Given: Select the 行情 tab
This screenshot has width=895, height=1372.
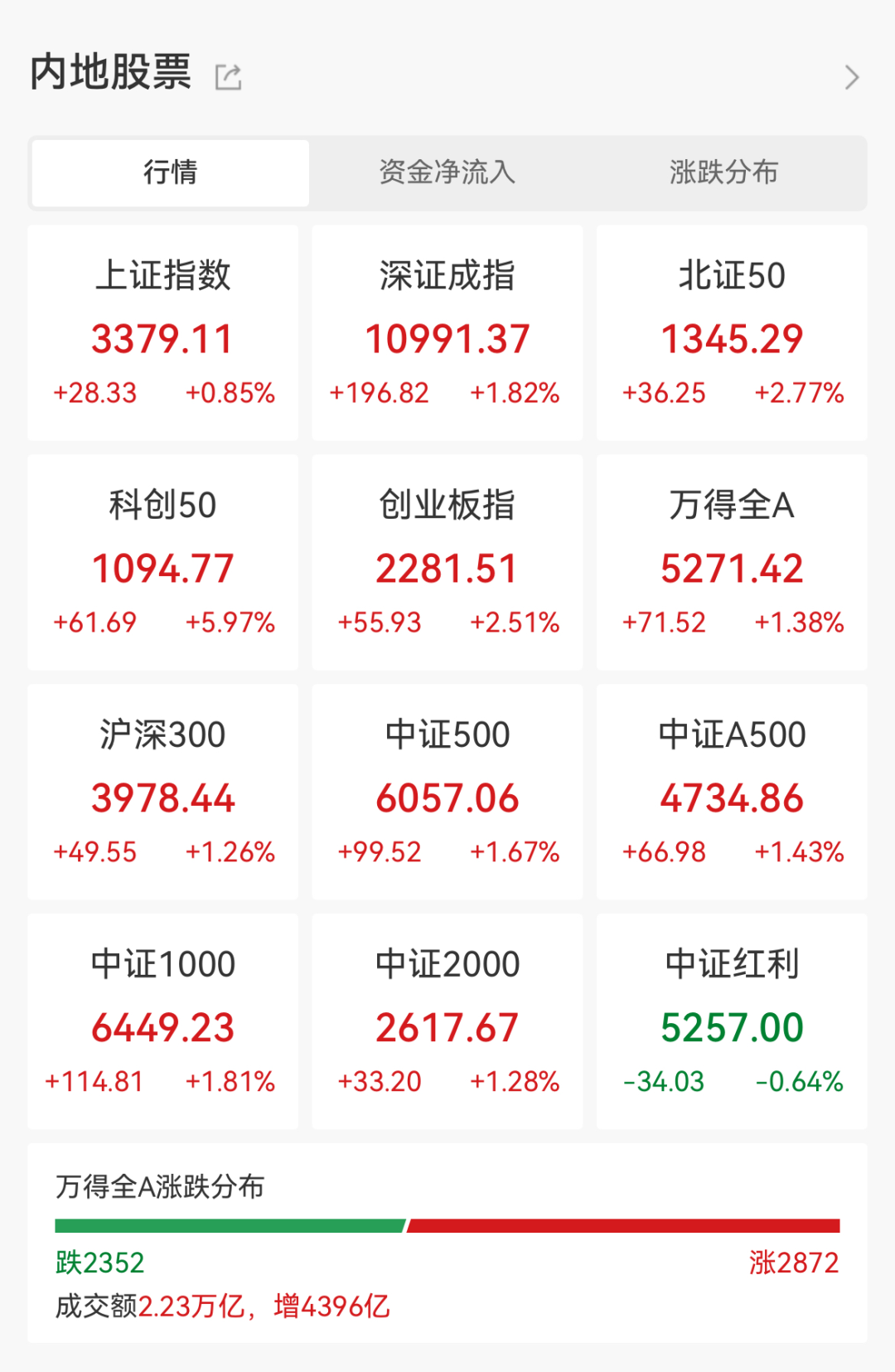Looking at the screenshot, I should (169, 172).
